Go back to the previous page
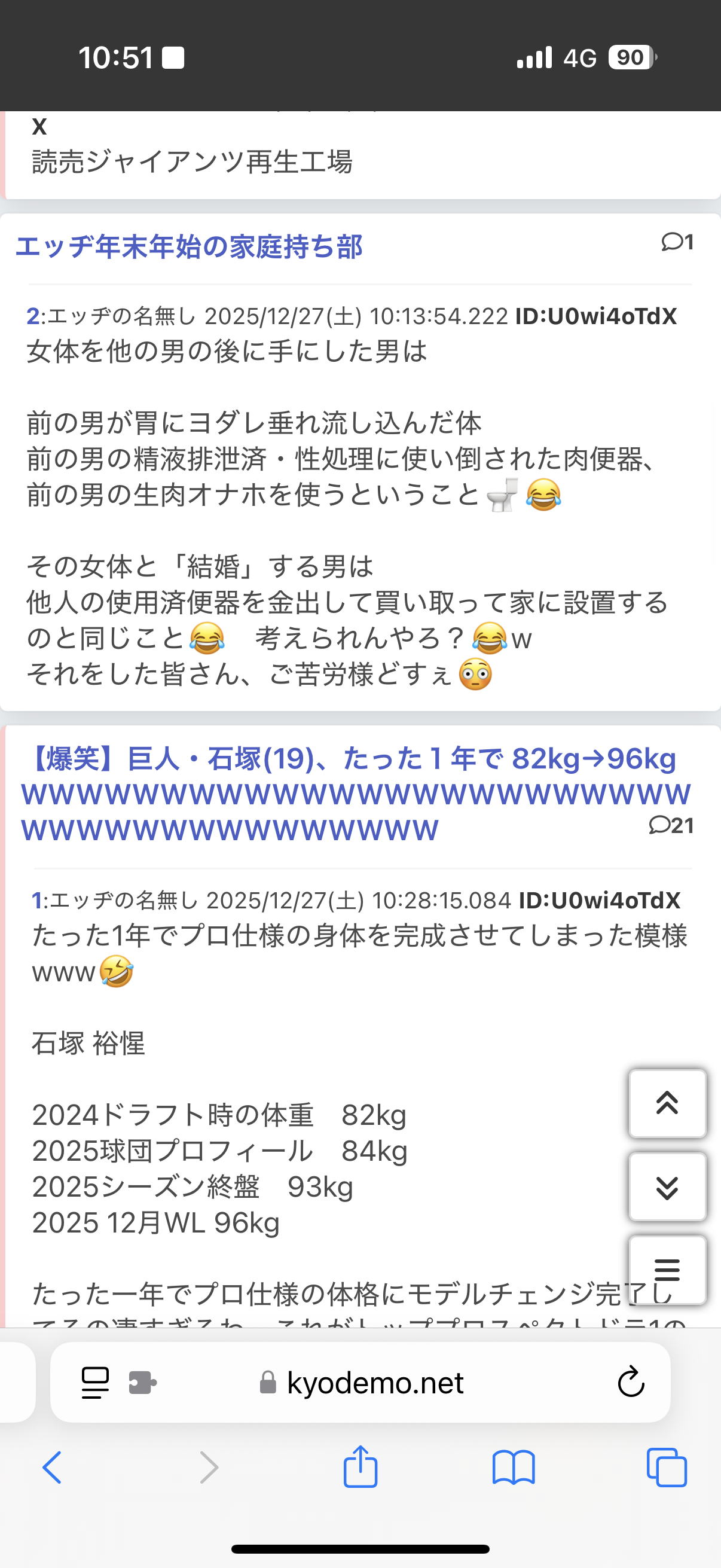This screenshot has height=1568, width=721. click(x=53, y=1468)
